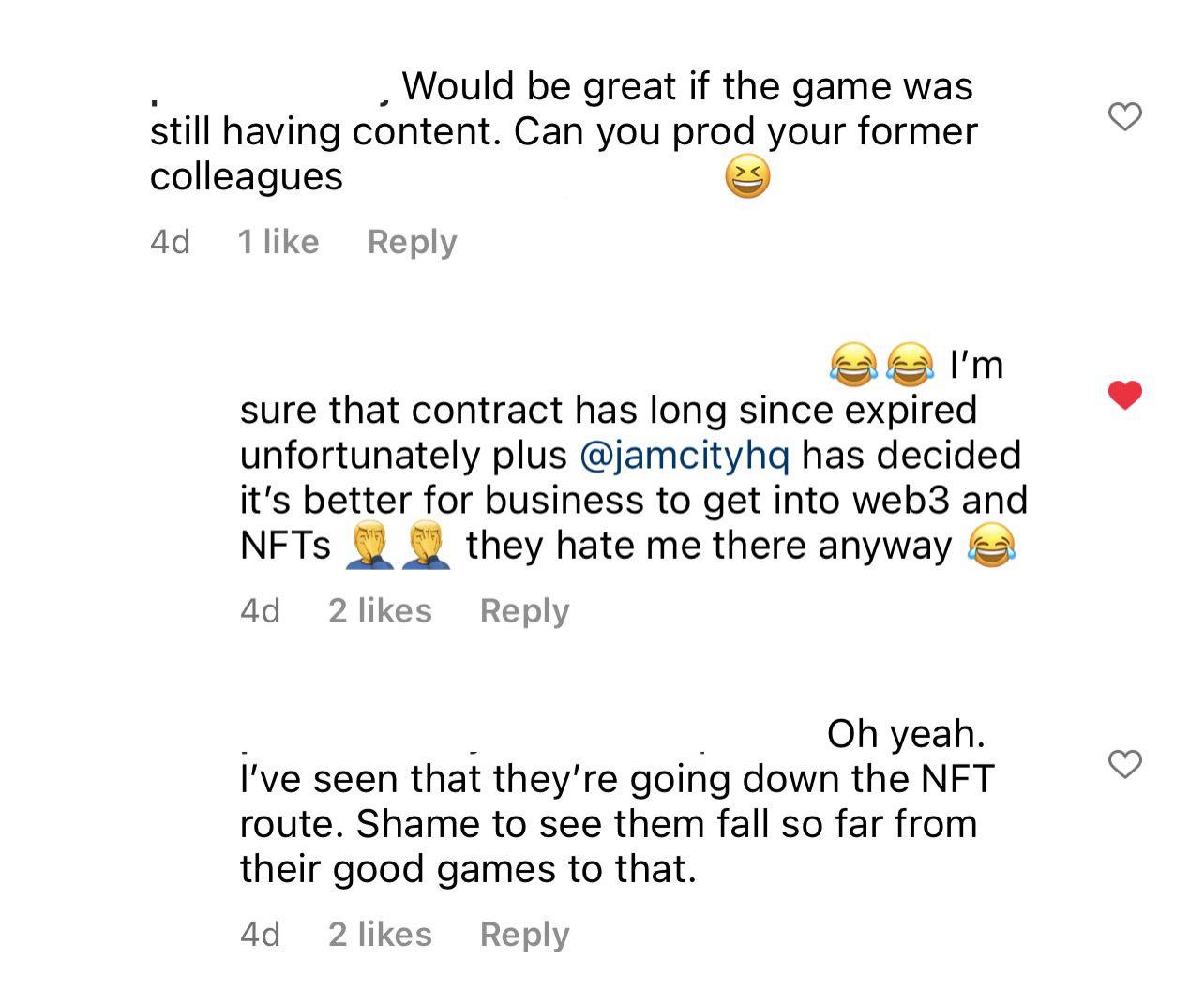This screenshot has width=1204, height=990.
Task: Like the comment about prodding former colleagues
Action: point(1125,117)
